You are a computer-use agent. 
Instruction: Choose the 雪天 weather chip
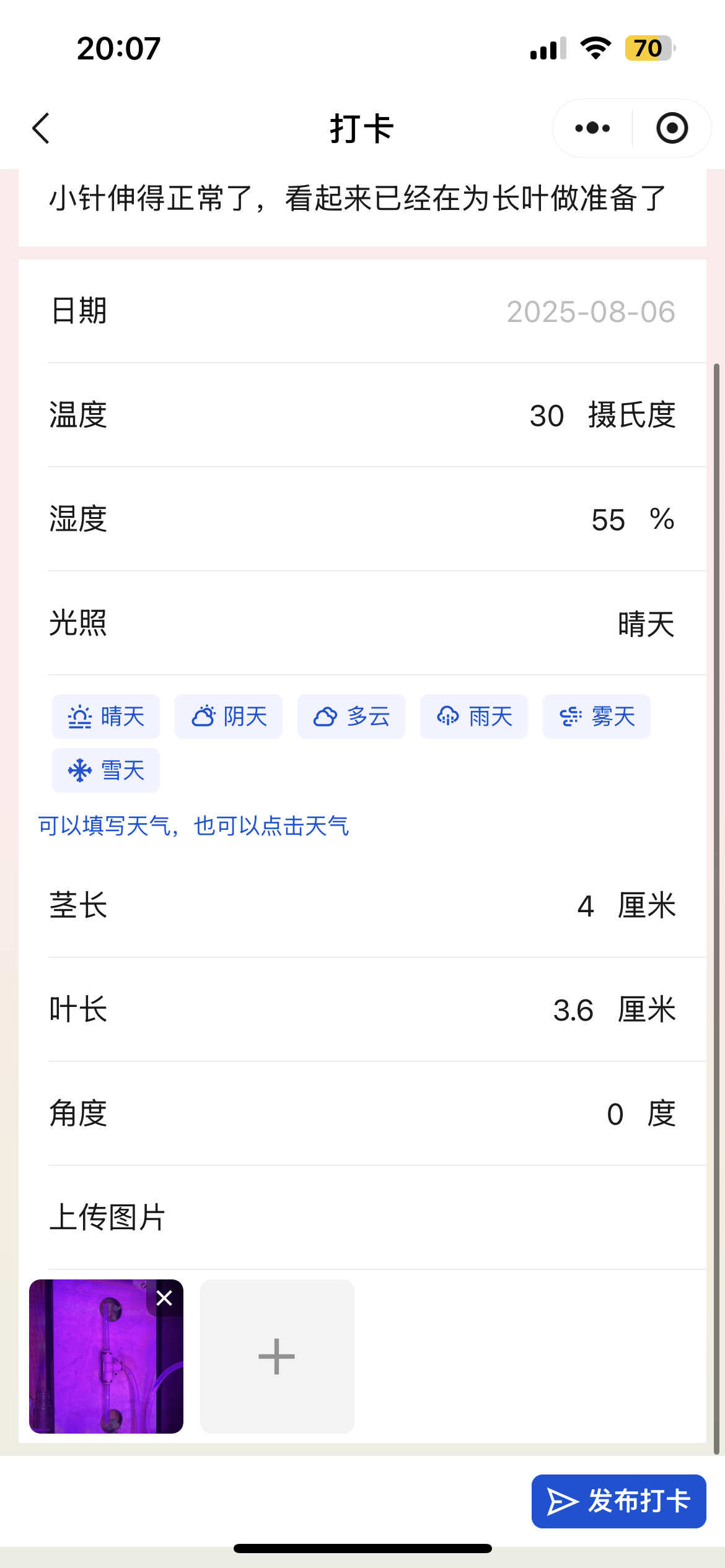pyautogui.click(x=106, y=770)
